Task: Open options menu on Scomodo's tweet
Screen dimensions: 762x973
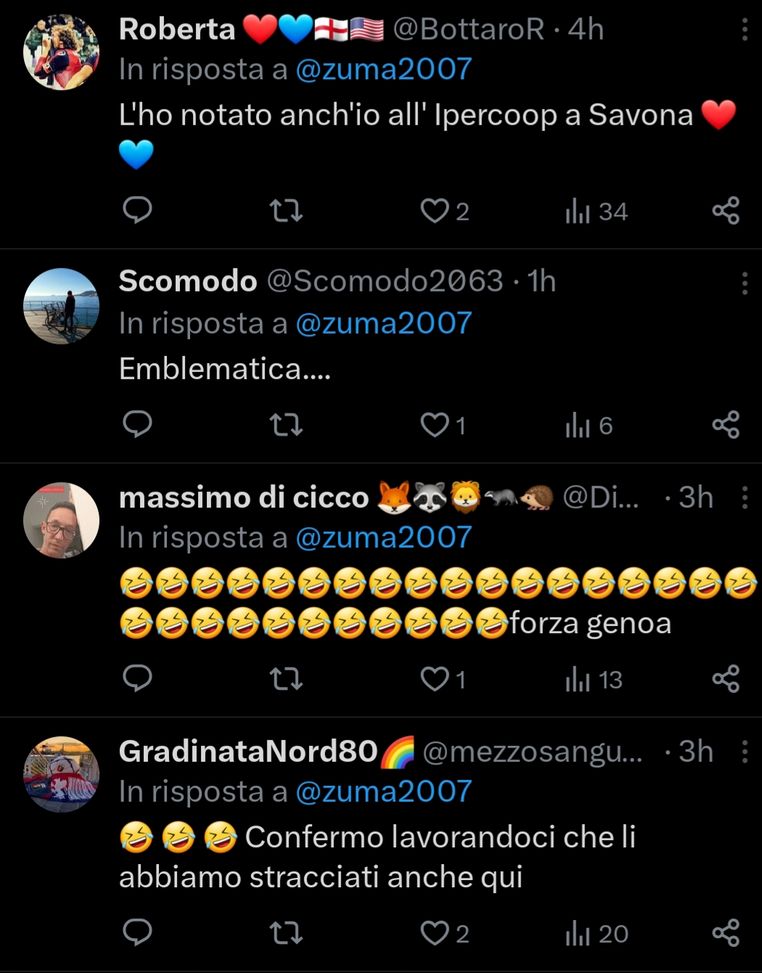Action: point(744,284)
